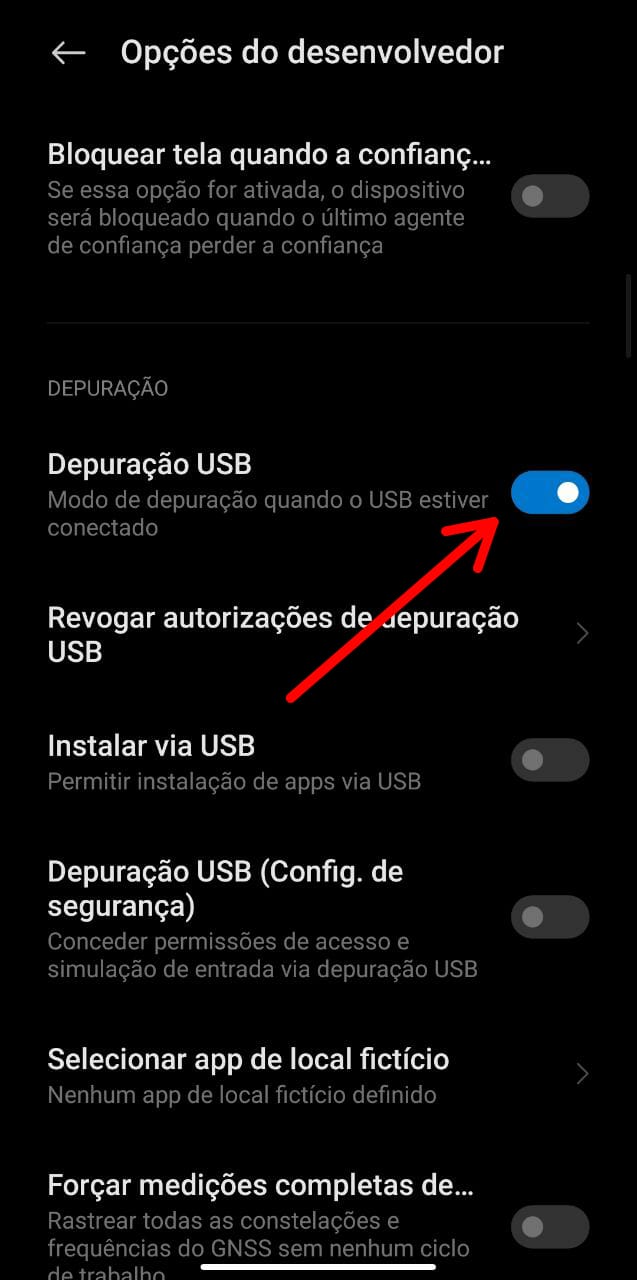Viewport: 637px width, 1280px height.
Task: Enable Instalar via USB switch
Action: (x=549, y=760)
